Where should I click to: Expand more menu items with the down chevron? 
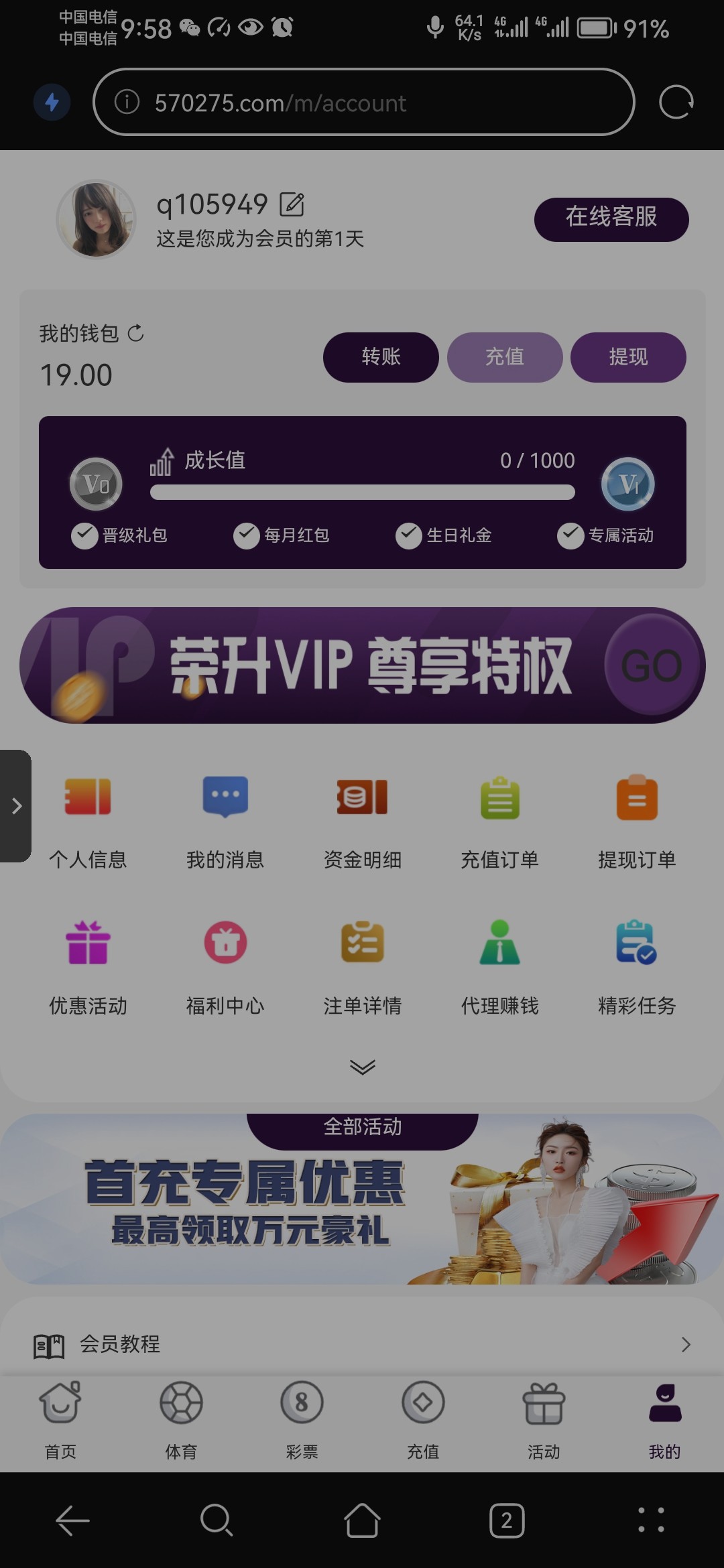pyautogui.click(x=362, y=1067)
